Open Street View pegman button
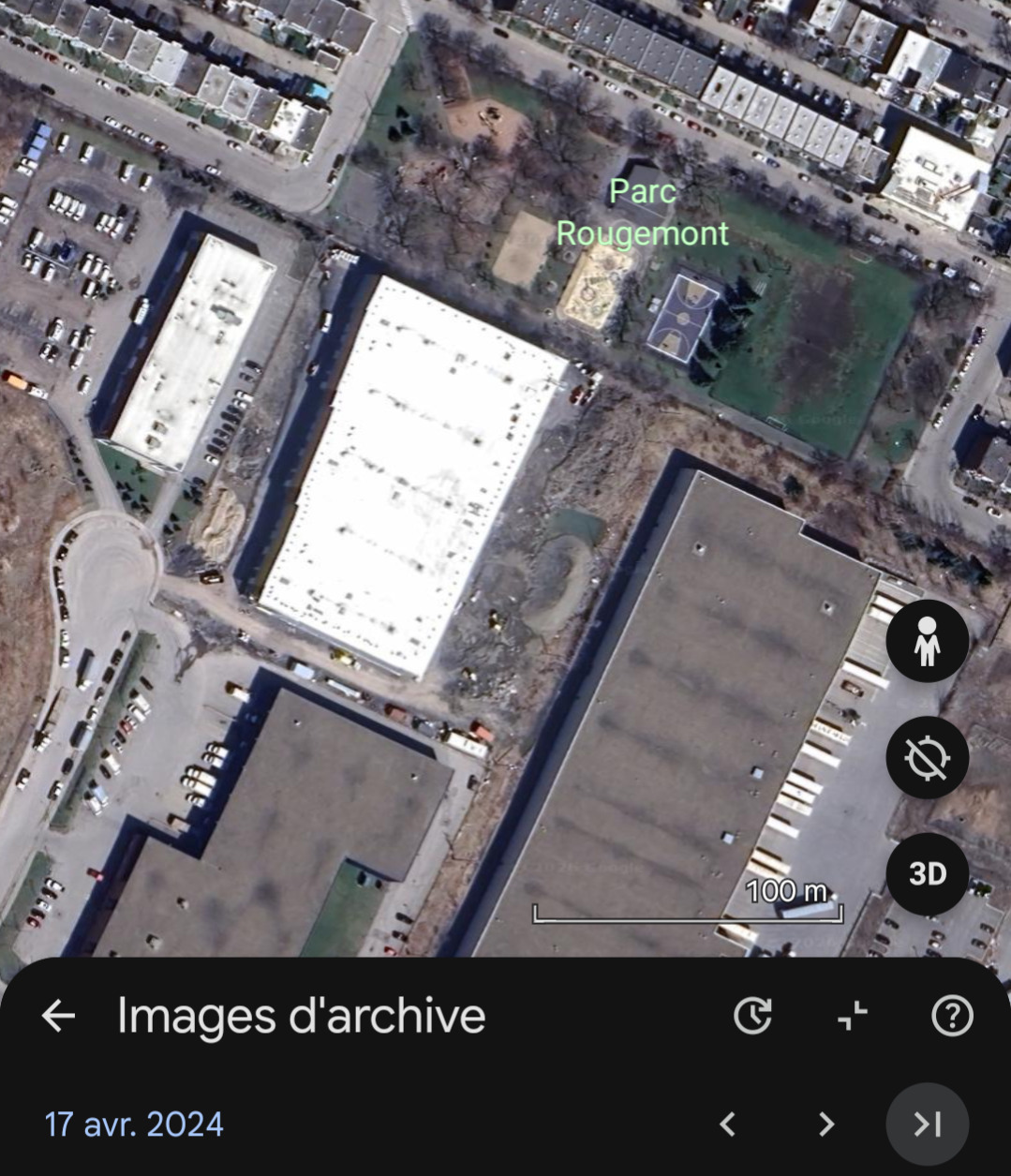Image resolution: width=1011 pixels, height=1176 pixels. pyautogui.click(x=927, y=641)
